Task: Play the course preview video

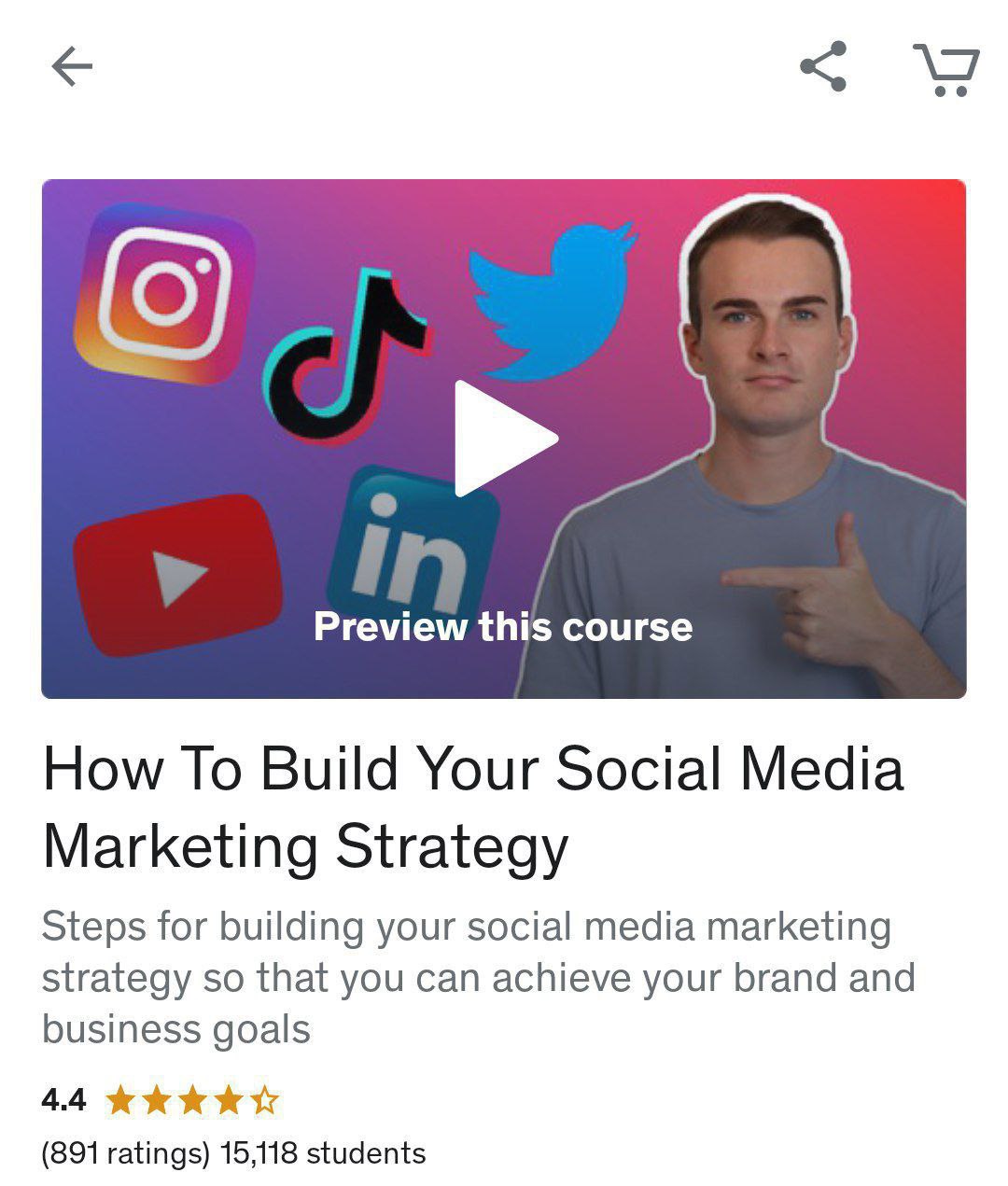Action: pyautogui.click(x=506, y=439)
